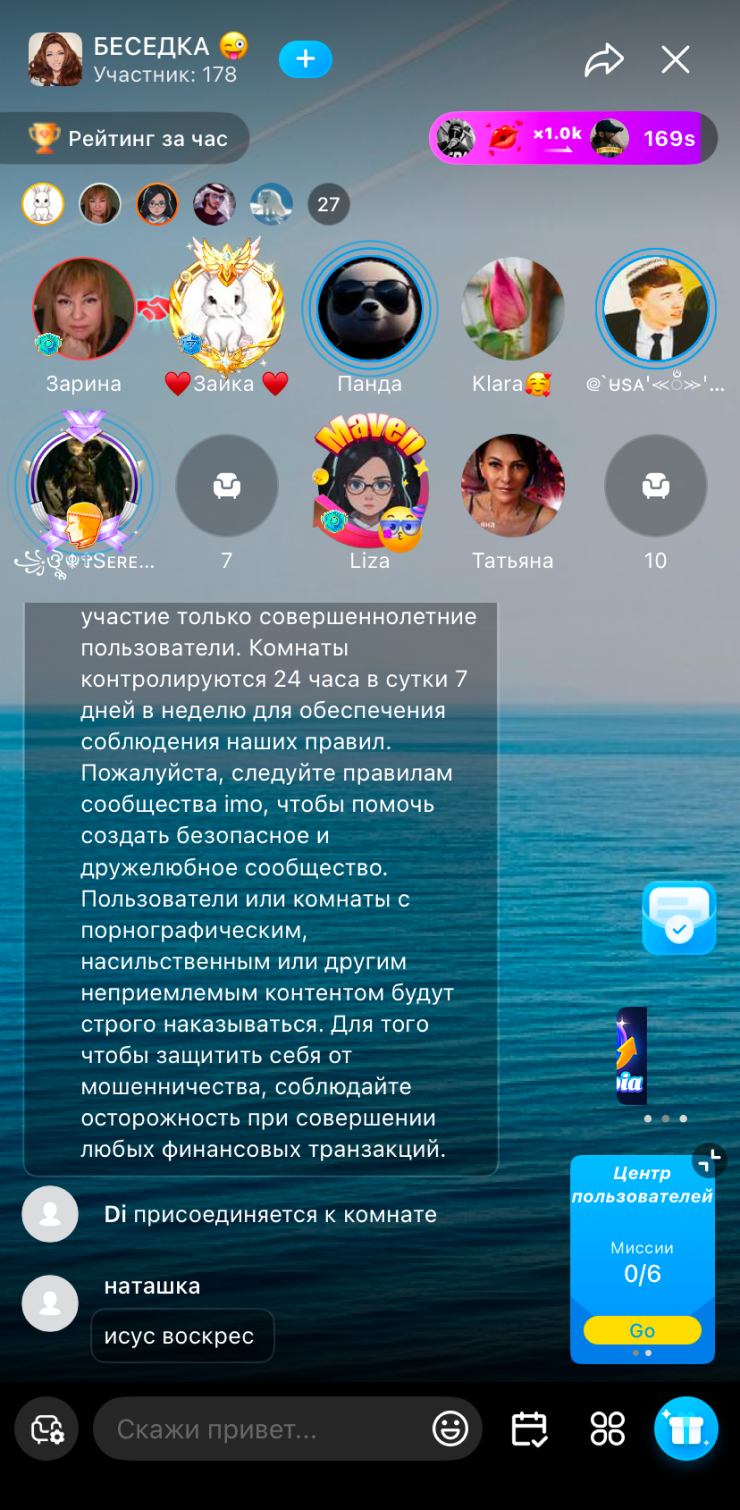Tap the blue plus button to join БЕСЕДКА
This screenshot has height=1510, width=740.
click(305, 60)
